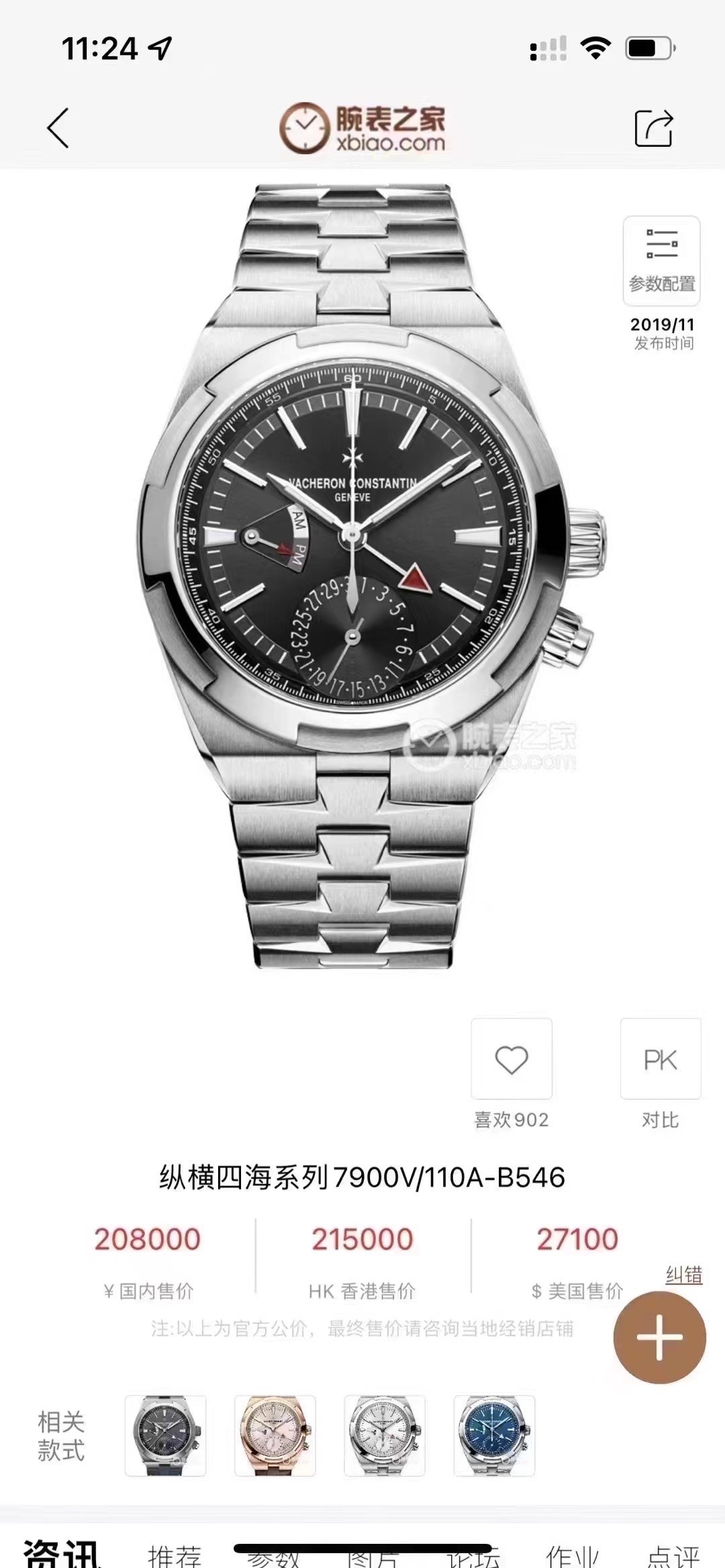Switch to the 作业 tab
This screenshot has width=725, height=1568.
pos(572,1555)
